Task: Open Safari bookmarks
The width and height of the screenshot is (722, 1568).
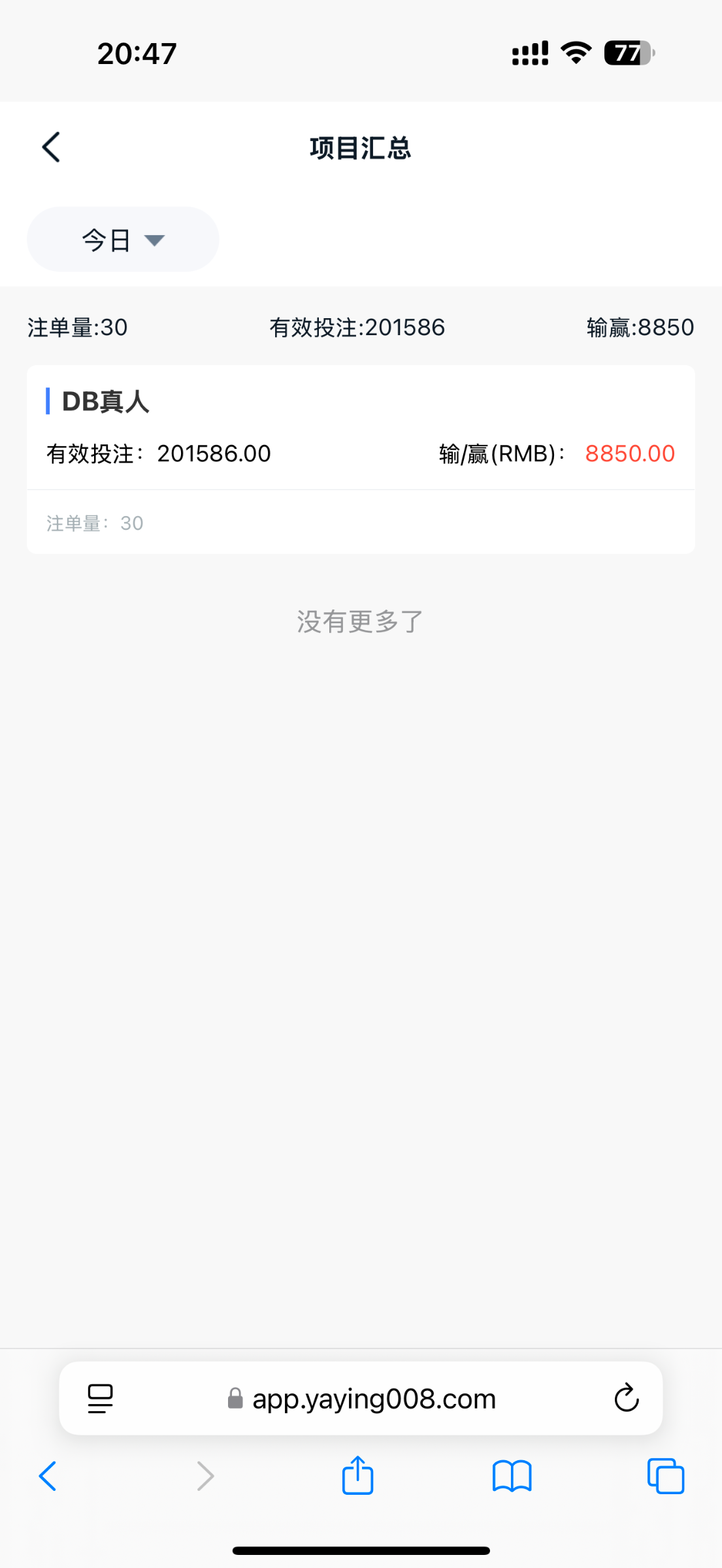Action: pyautogui.click(x=512, y=1476)
